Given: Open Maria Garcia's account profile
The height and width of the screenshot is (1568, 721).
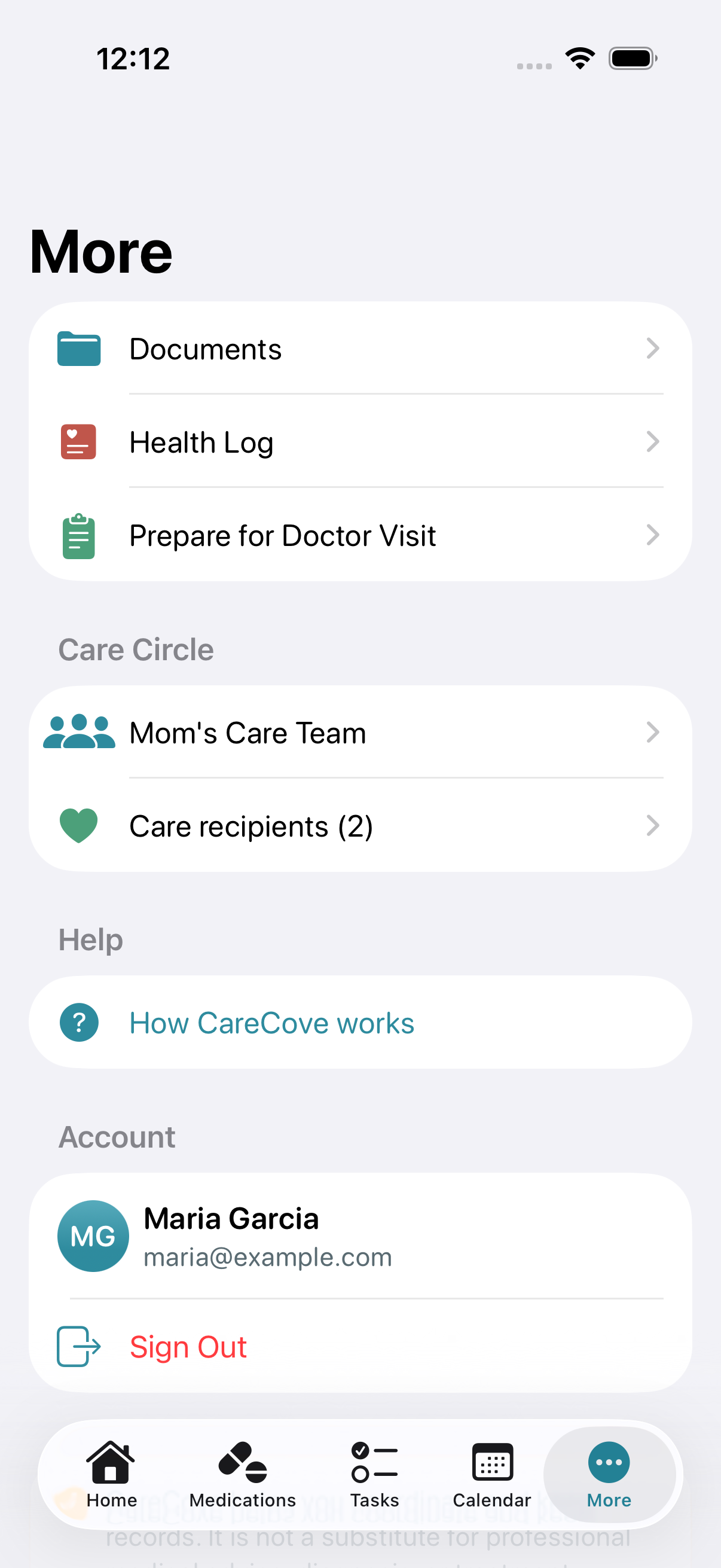Looking at the screenshot, I should pos(360,1236).
